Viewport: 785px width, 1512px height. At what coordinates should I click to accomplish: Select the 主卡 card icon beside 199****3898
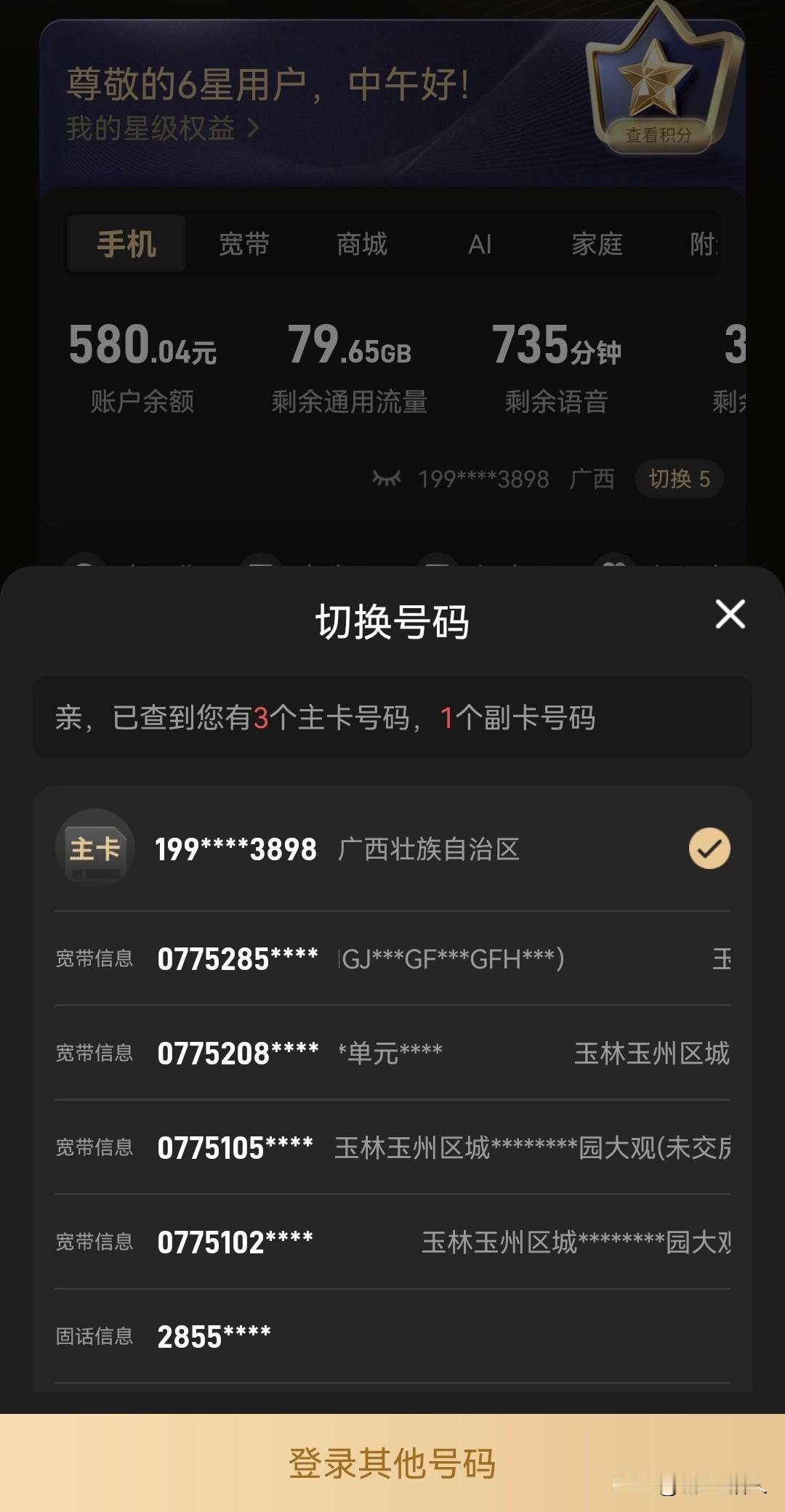[94, 849]
